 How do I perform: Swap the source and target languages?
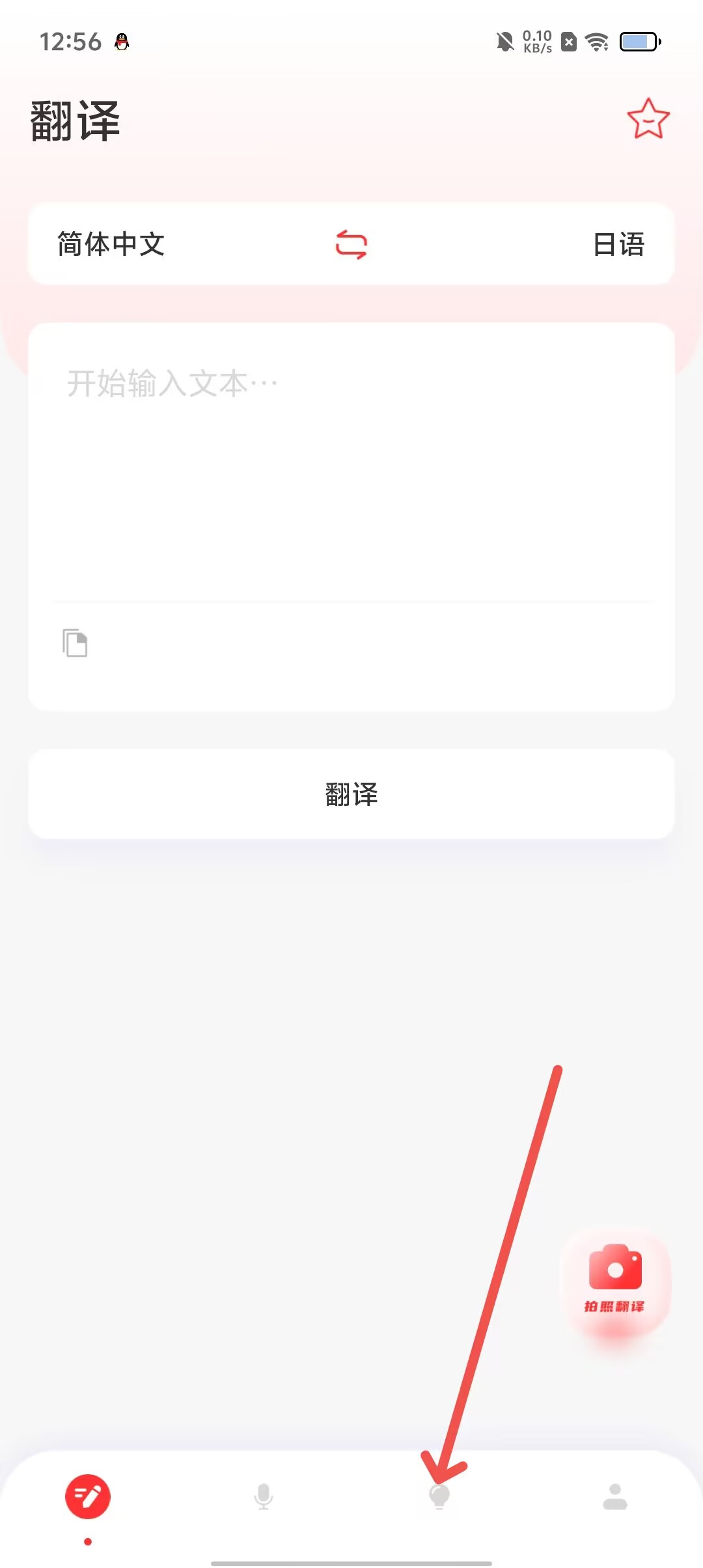tap(351, 245)
